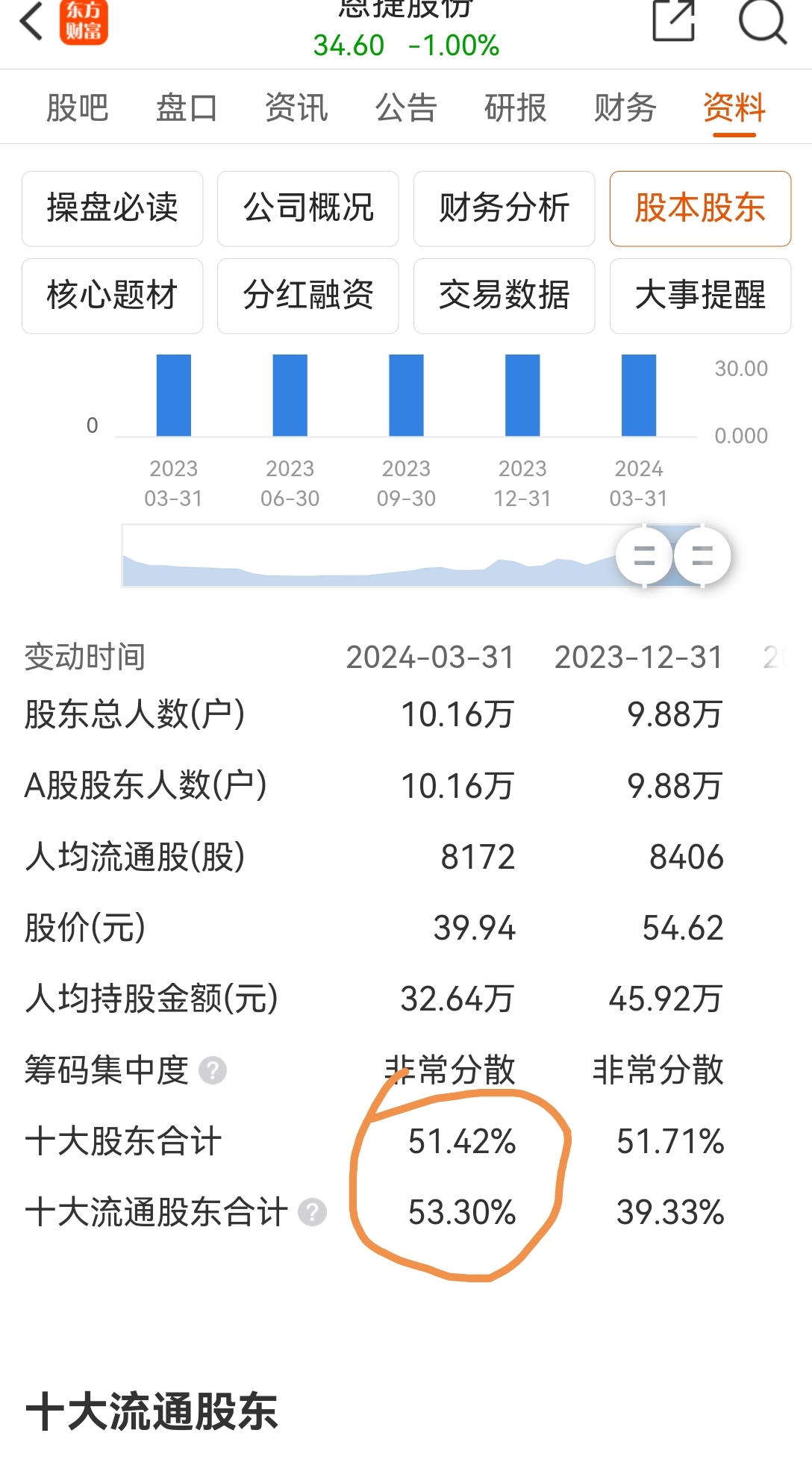The height and width of the screenshot is (1483, 812).
Task: Open the 公告 tab
Action: pyautogui.click(x=406, y=107)
